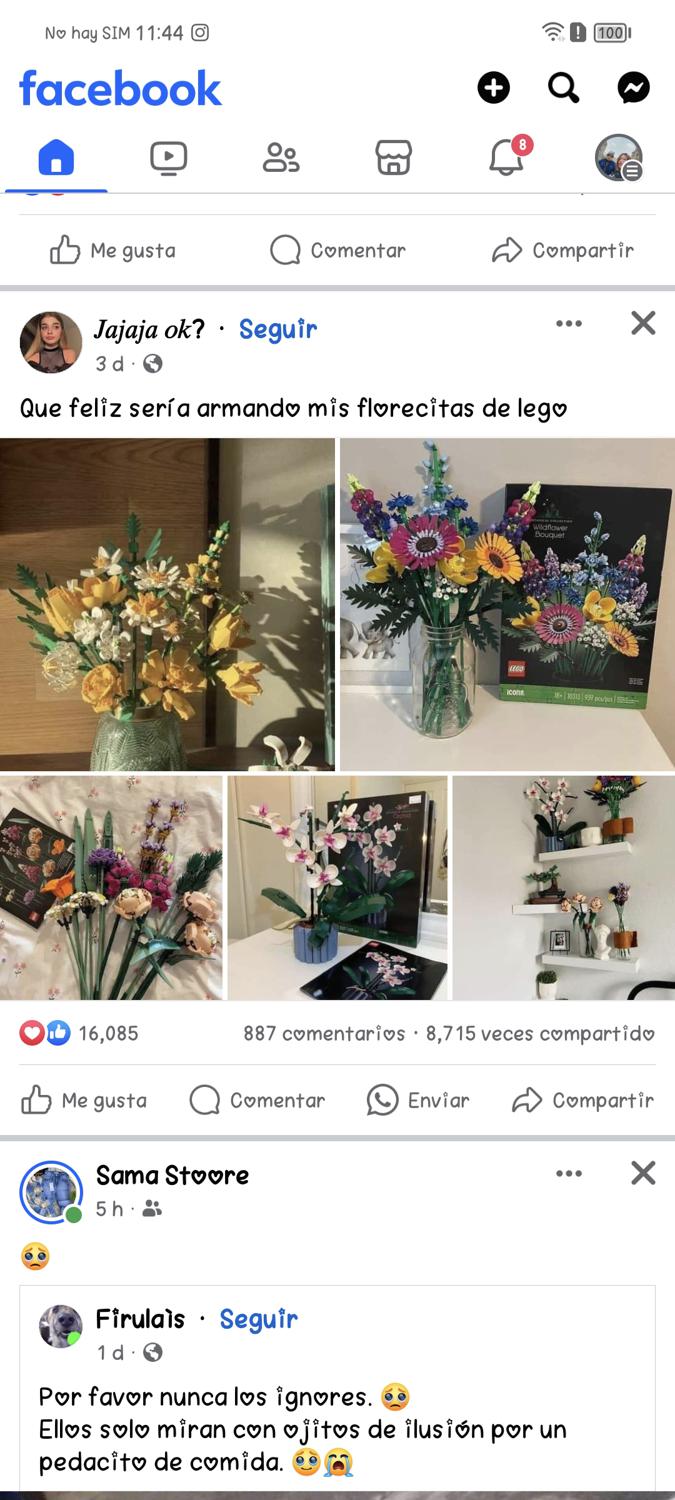Open options for Jajaja ok? post
Image resolution: width=675 pixels, height=1500 pixels.
tap(568, 323)
